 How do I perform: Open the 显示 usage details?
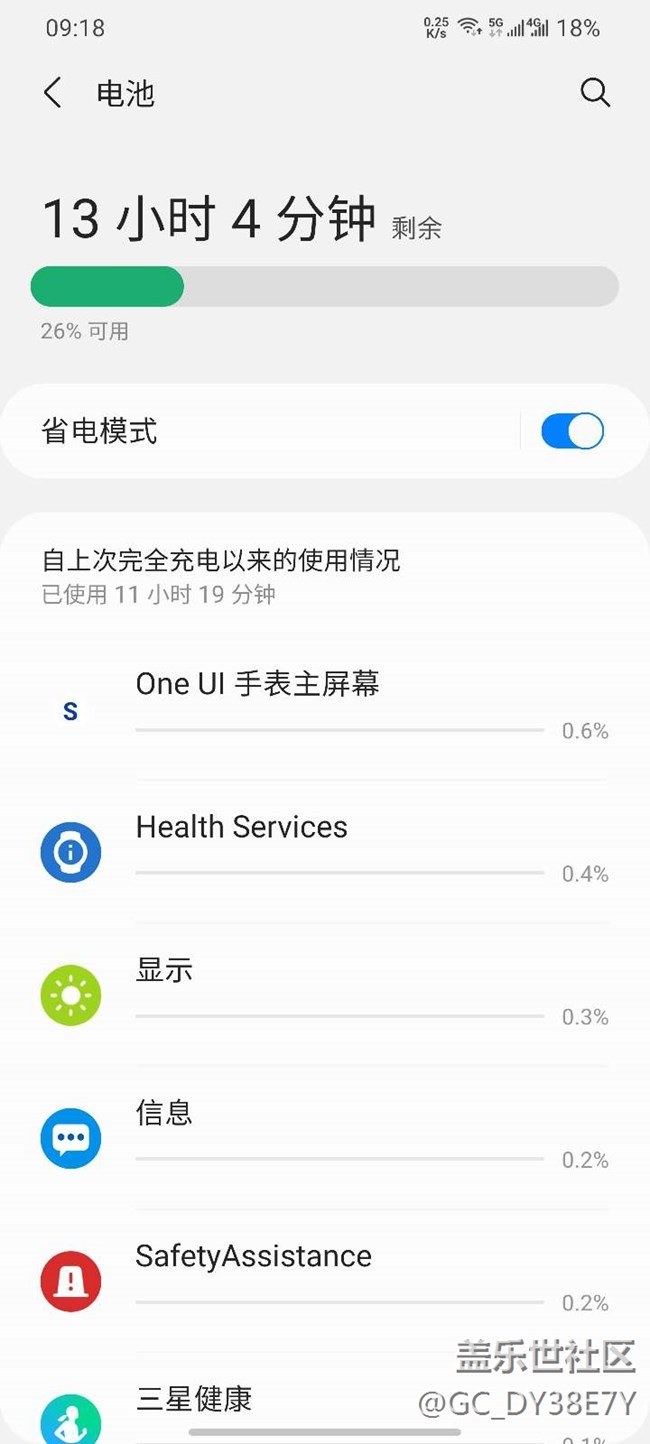[x=325, y=994]
